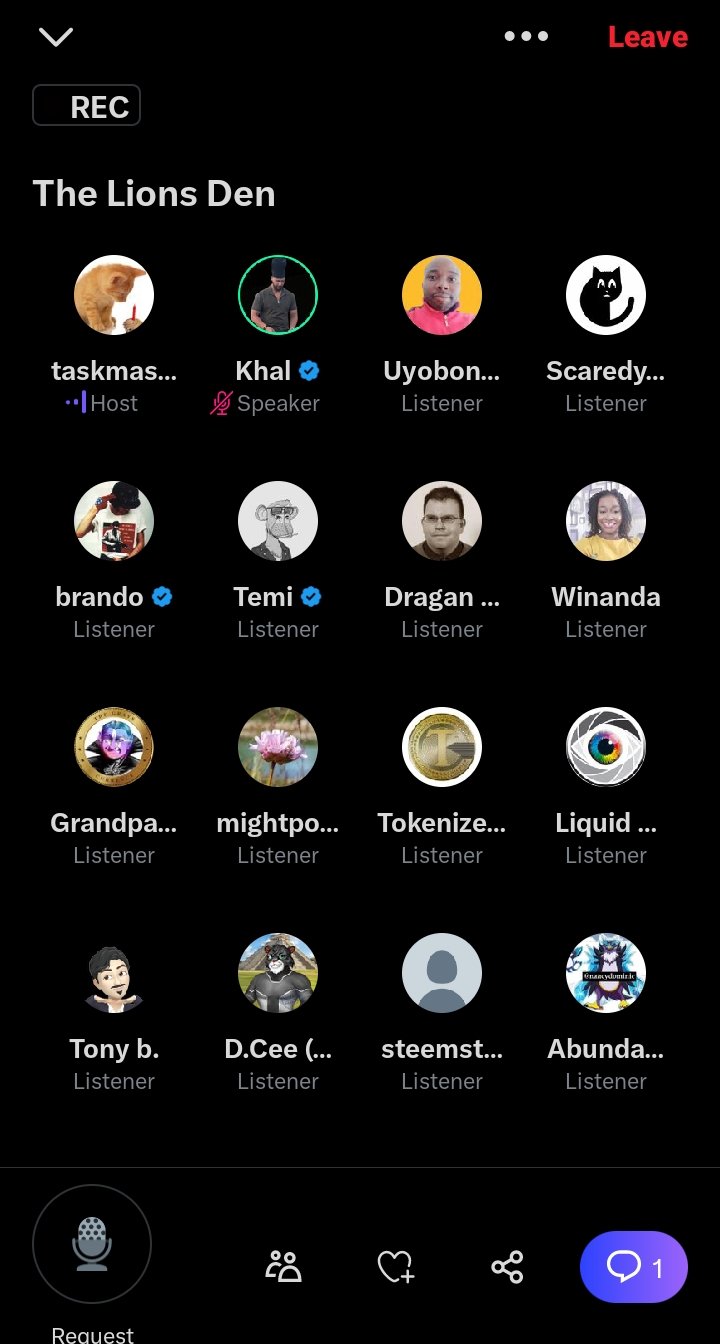Open the participants list icon

pyautogui.click(x=284, y=1267)
